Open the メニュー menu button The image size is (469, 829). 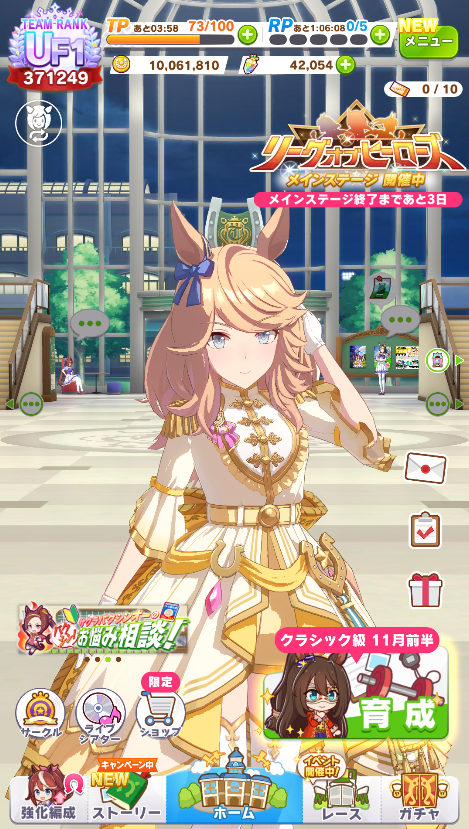coord(428,39)
